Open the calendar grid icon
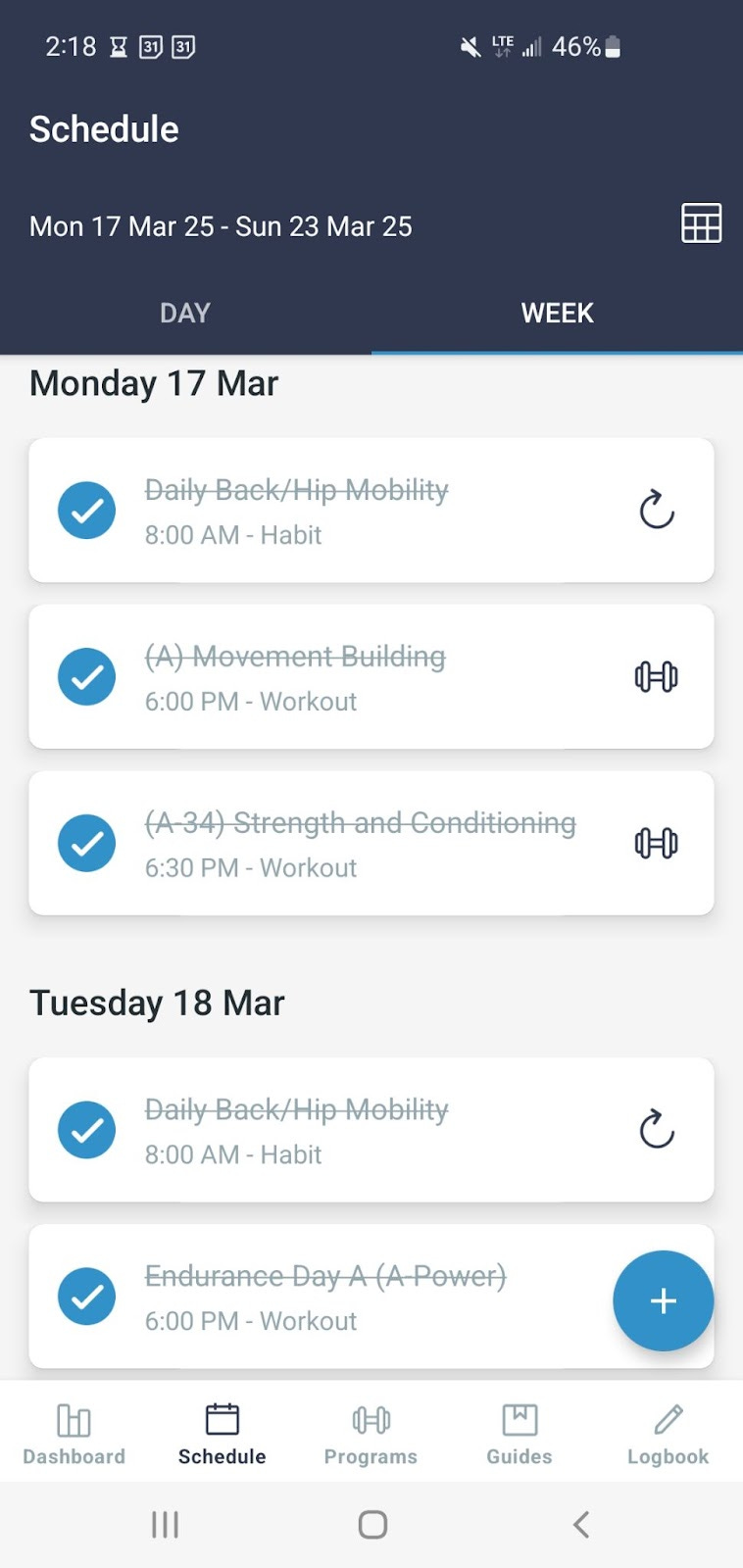743x1568 pixels. click(702, 223)
